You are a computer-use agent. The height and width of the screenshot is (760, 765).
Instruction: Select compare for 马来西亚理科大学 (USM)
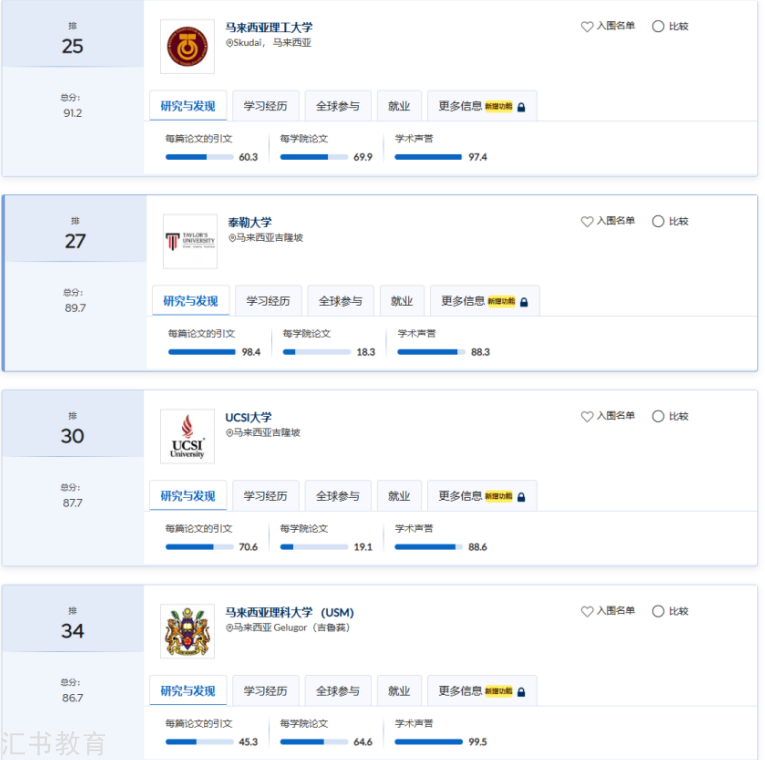(x=670, y=611)
